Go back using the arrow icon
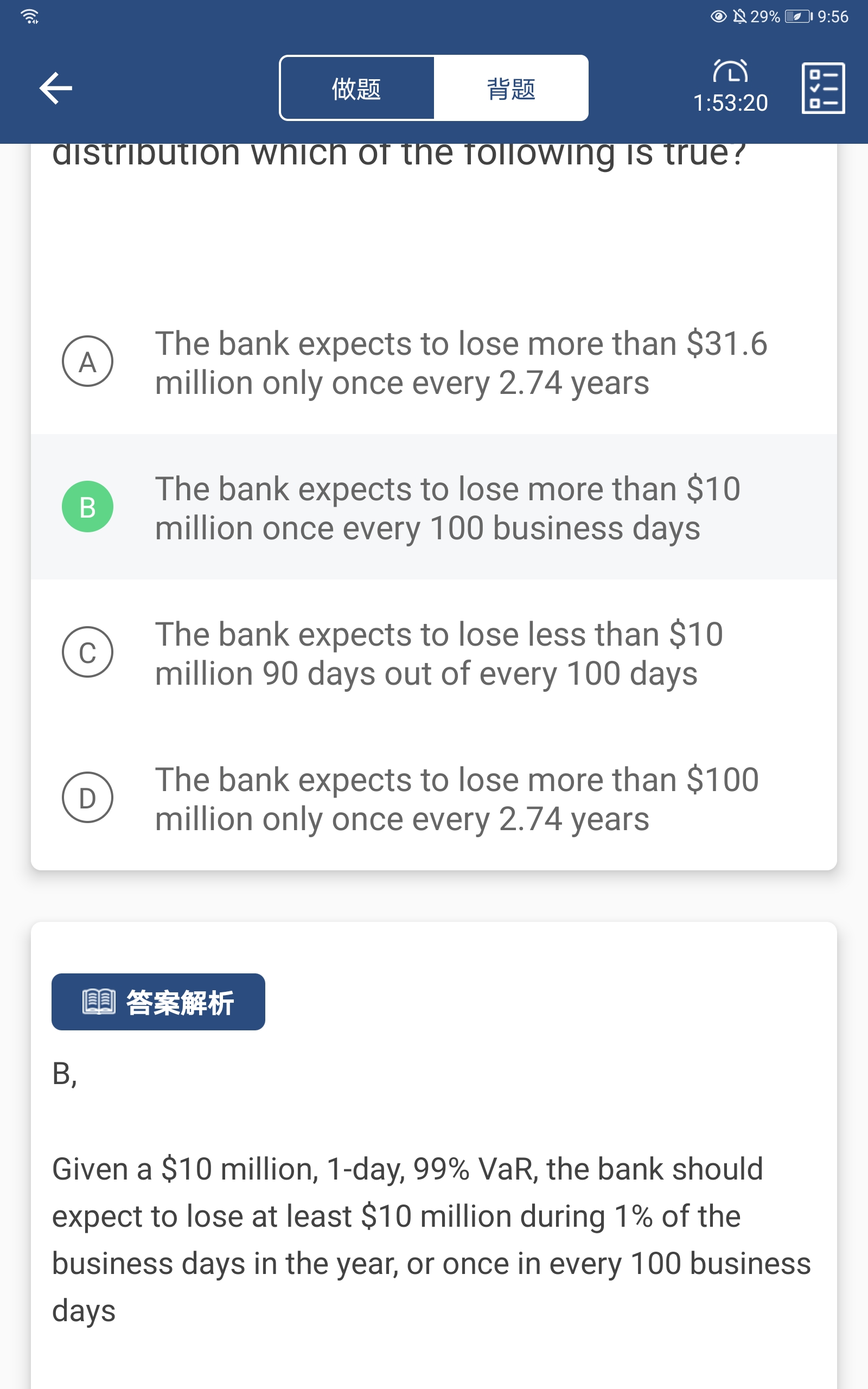The image size is (868, 1389). [56, 88]
